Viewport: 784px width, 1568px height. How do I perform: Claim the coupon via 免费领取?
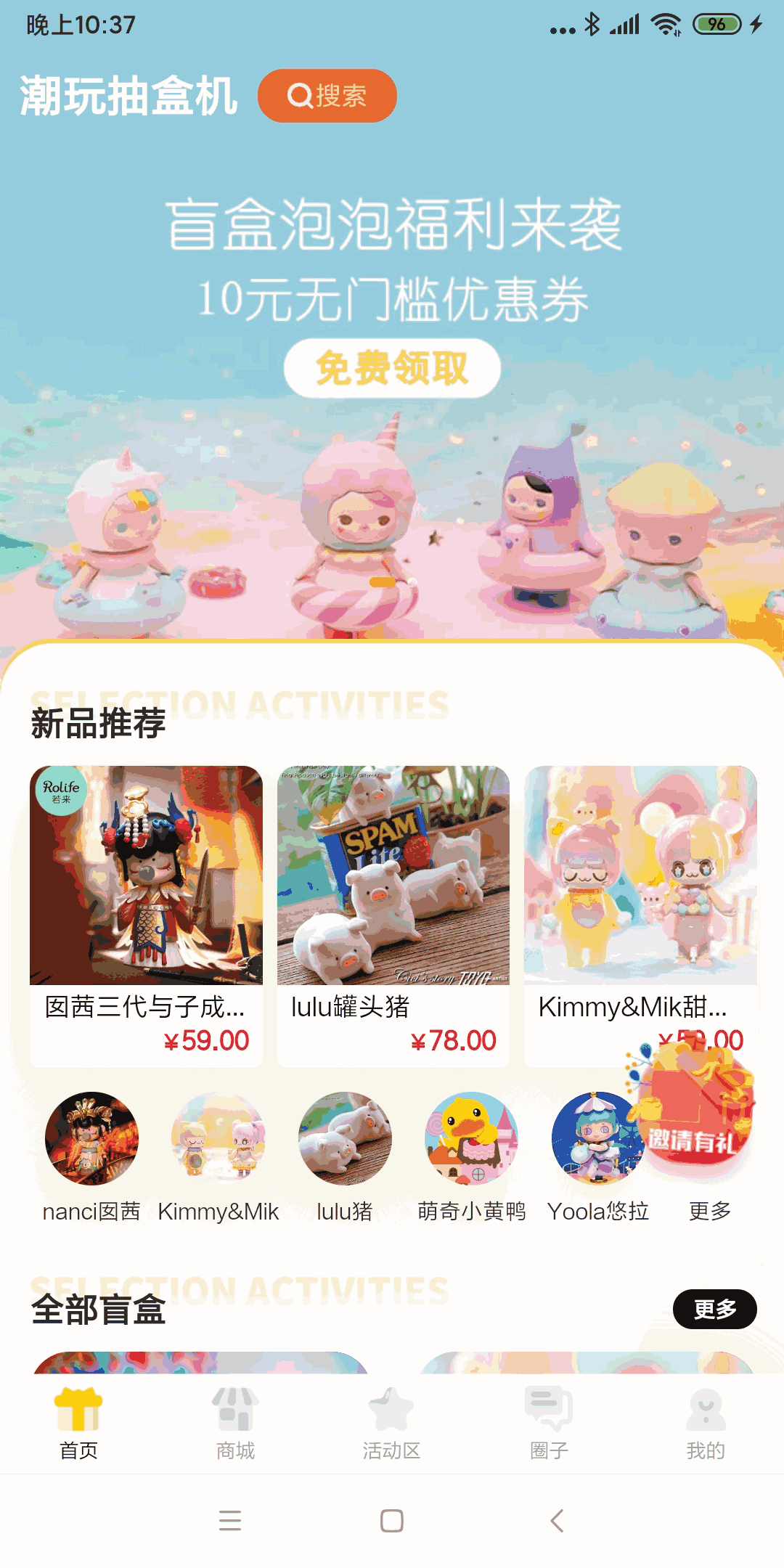(x=392, y=368)
